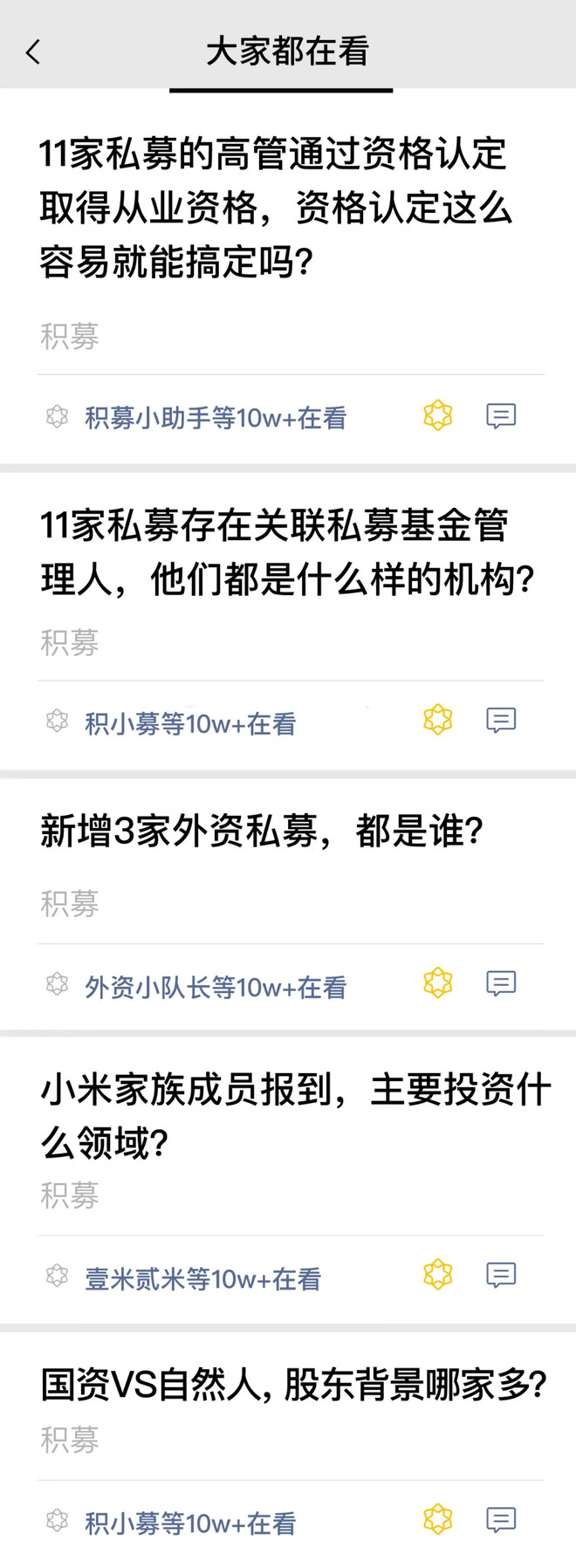The image size is (576, 1568).
Task: Open comment icon beside 外资小队长等10w+在看
Action: [x=501, y=983]
